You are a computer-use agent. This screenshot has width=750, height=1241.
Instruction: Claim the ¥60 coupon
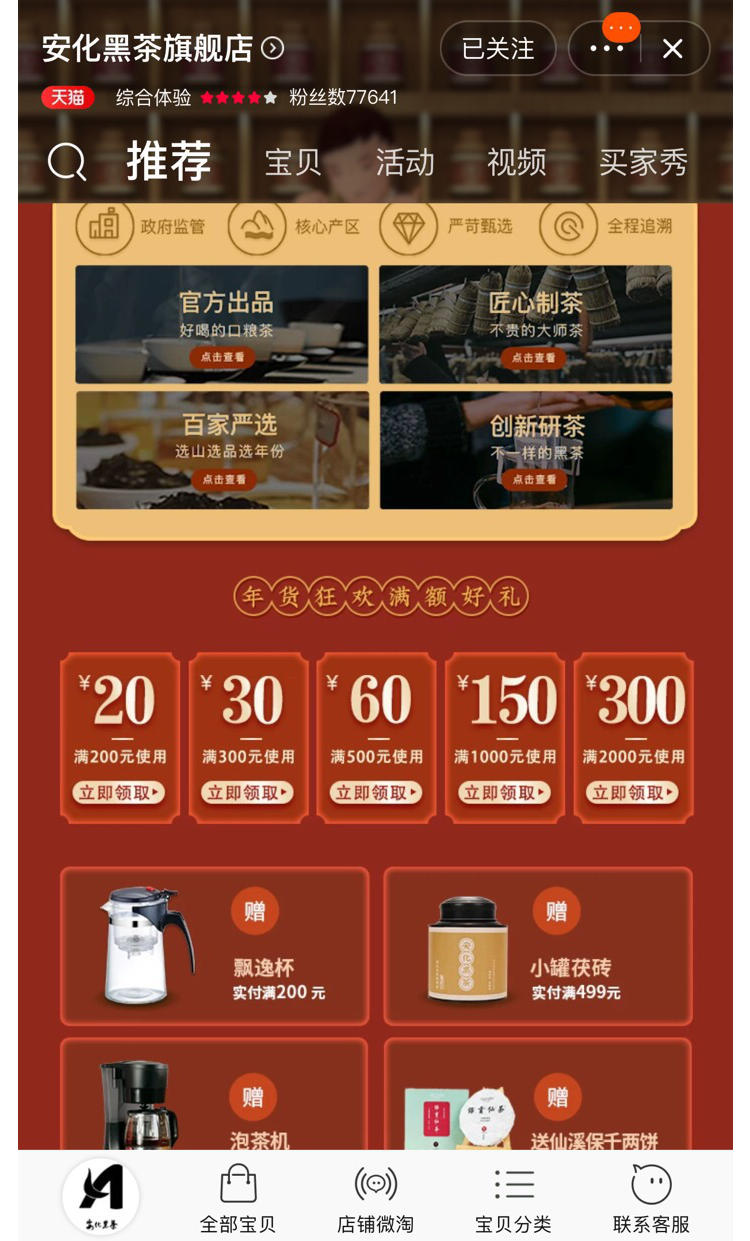(x=376, y=792)
